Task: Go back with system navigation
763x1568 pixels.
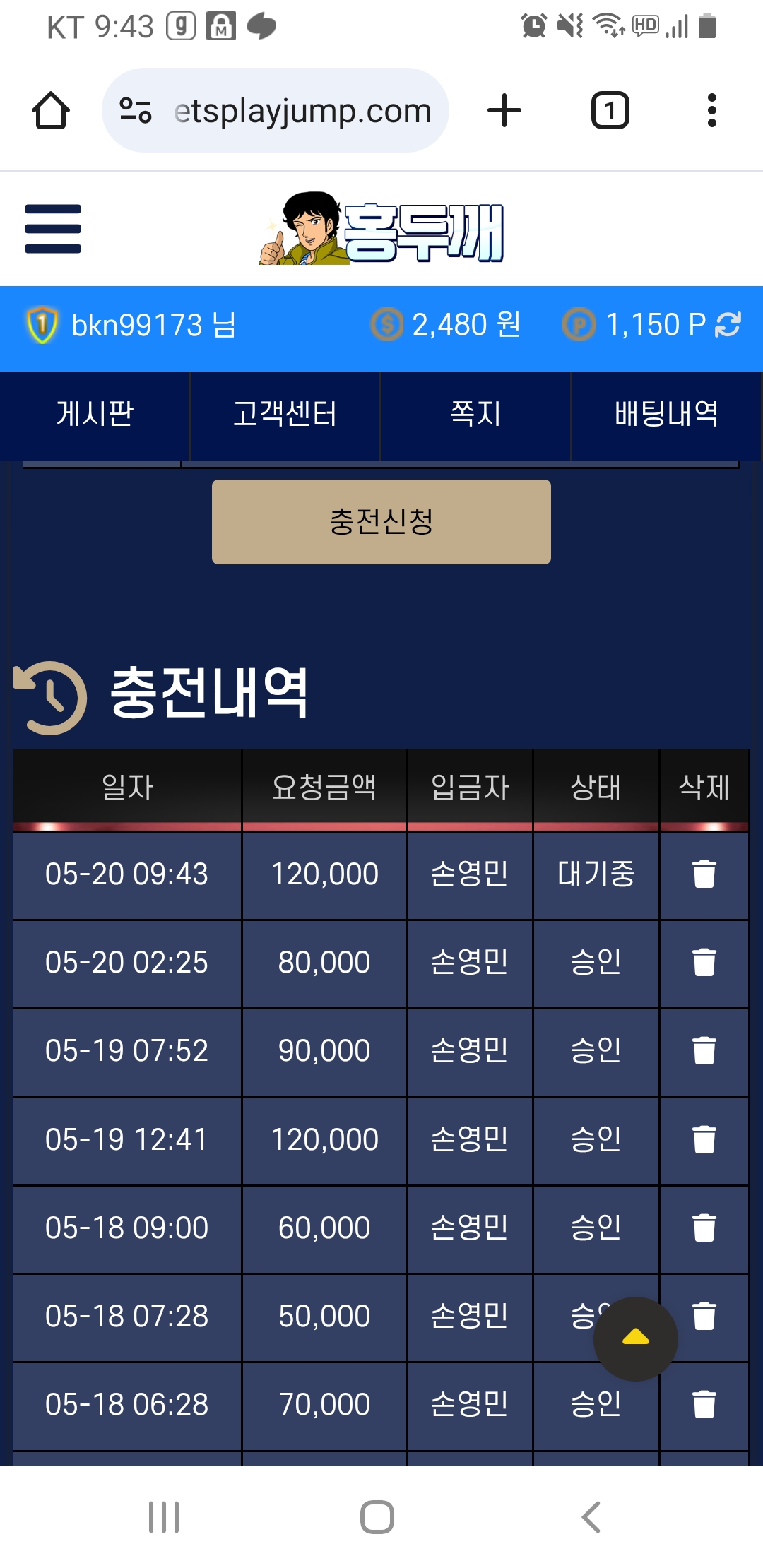Action: (x=591, y=1516)
